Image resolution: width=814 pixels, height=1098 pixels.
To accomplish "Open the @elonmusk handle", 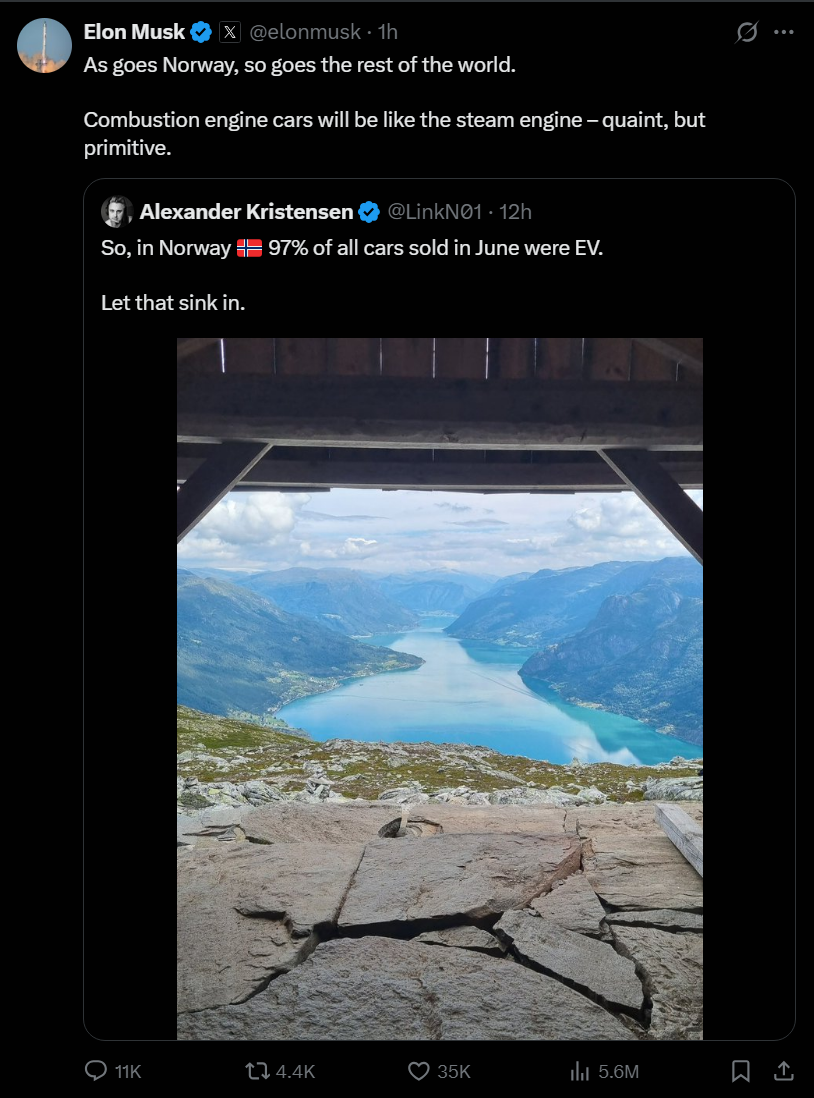I will 304,32.
